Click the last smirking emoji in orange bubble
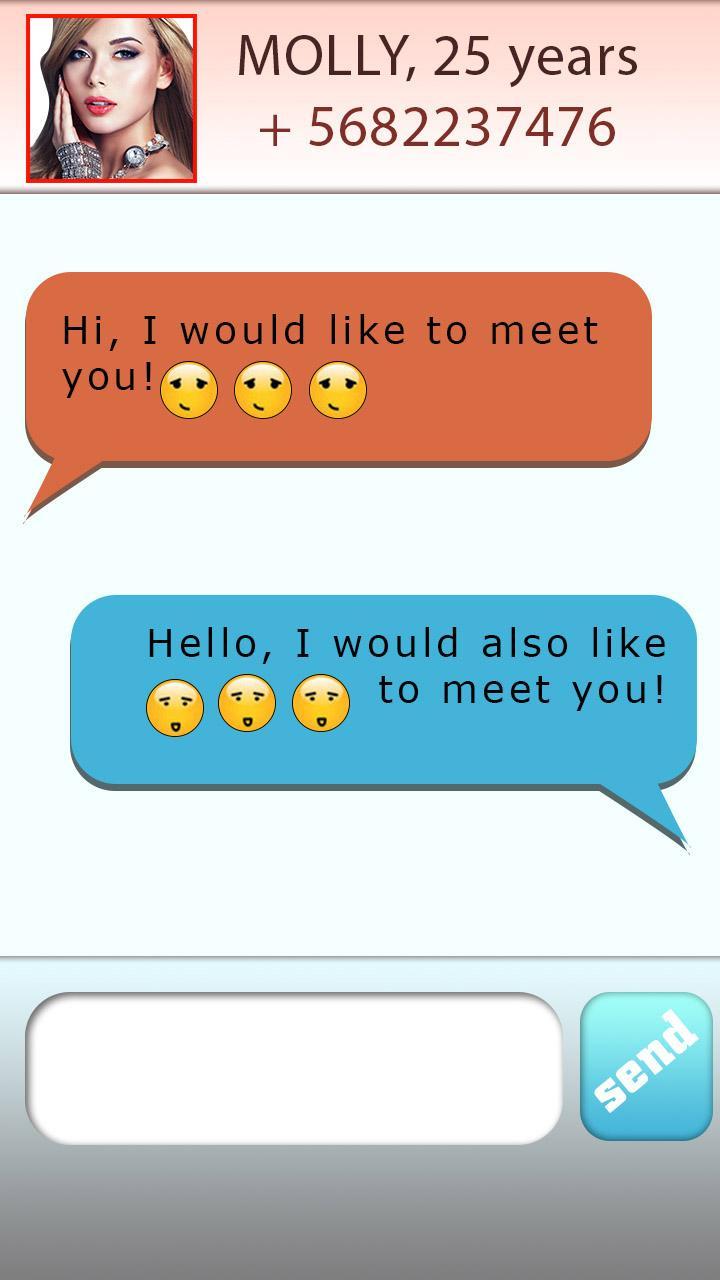720x1280 pixels. click(x=337, y=389)
